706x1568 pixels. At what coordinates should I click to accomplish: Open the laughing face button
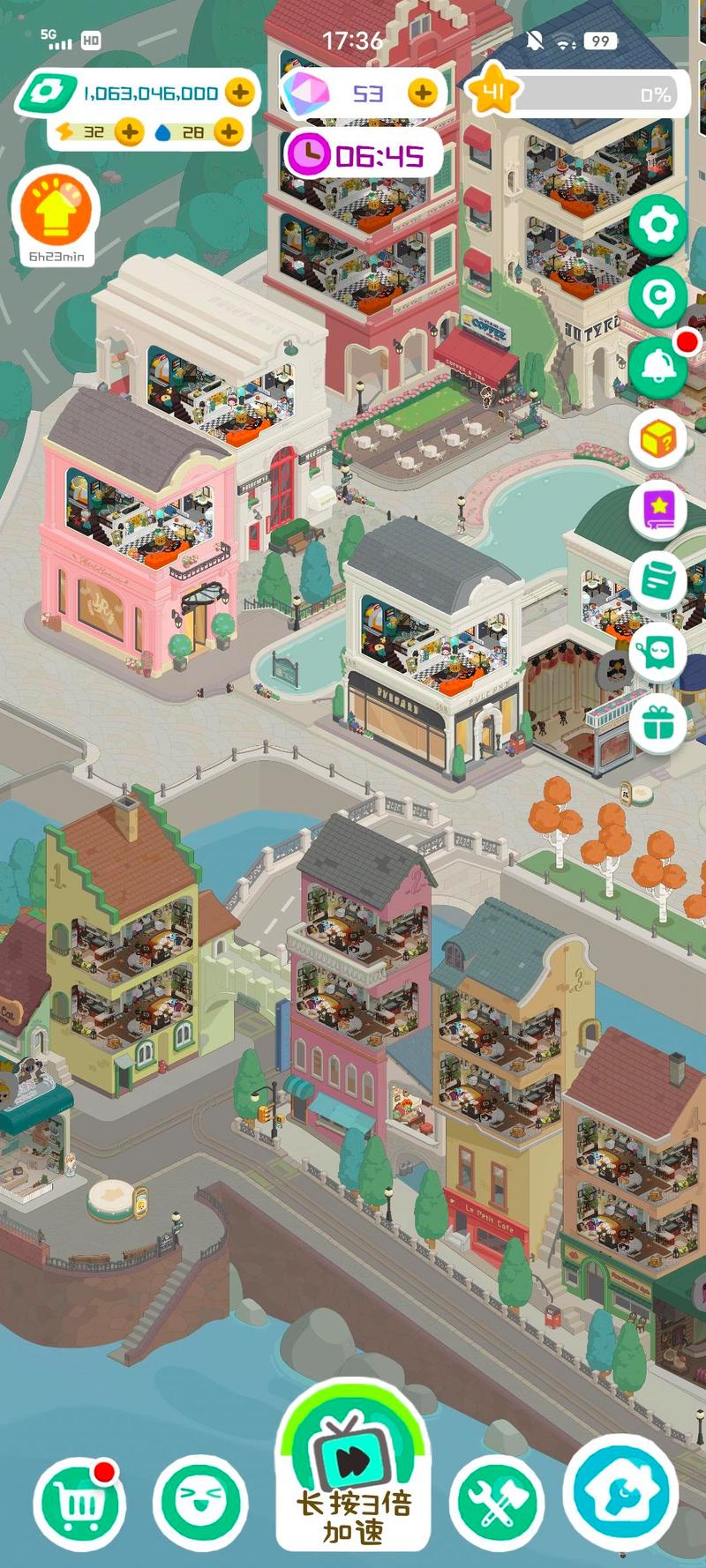coord(199,1503)
